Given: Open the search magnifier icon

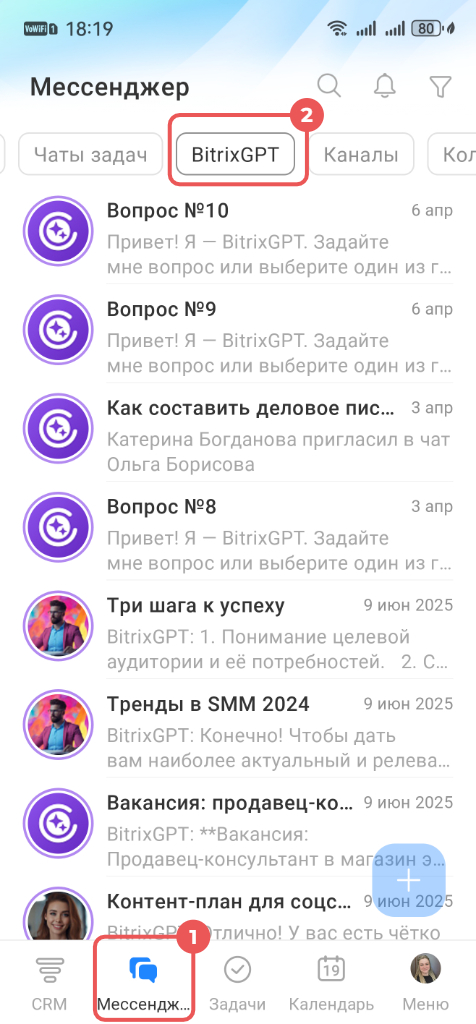Looking at the screenshot, I should pos(329,86).
